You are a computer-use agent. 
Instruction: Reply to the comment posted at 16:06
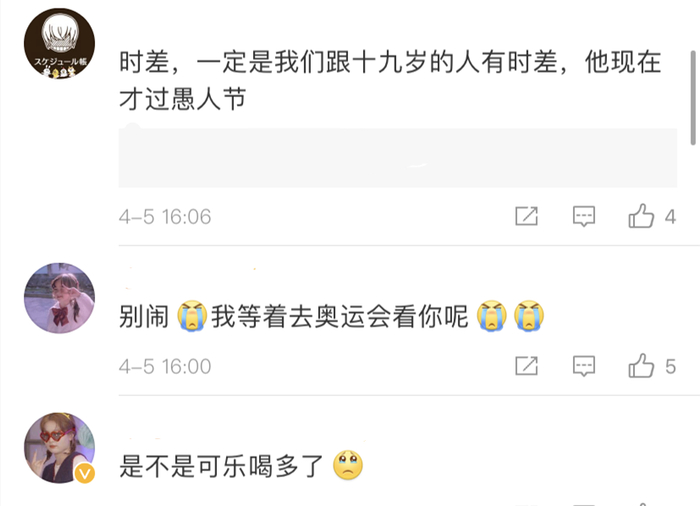pyautogui.click(x=584, y=216)
